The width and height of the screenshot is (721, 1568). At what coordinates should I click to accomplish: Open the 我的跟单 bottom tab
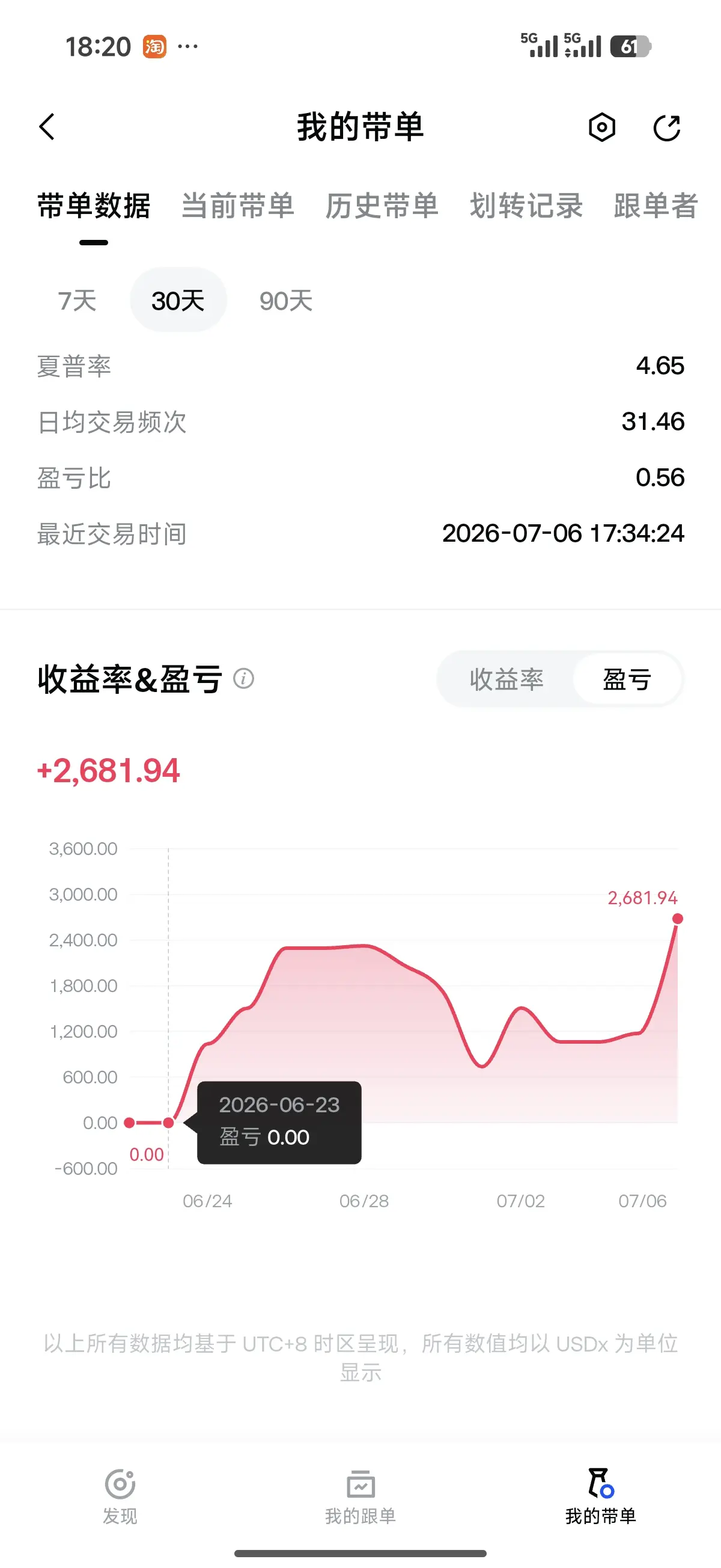click(360, 1496)
